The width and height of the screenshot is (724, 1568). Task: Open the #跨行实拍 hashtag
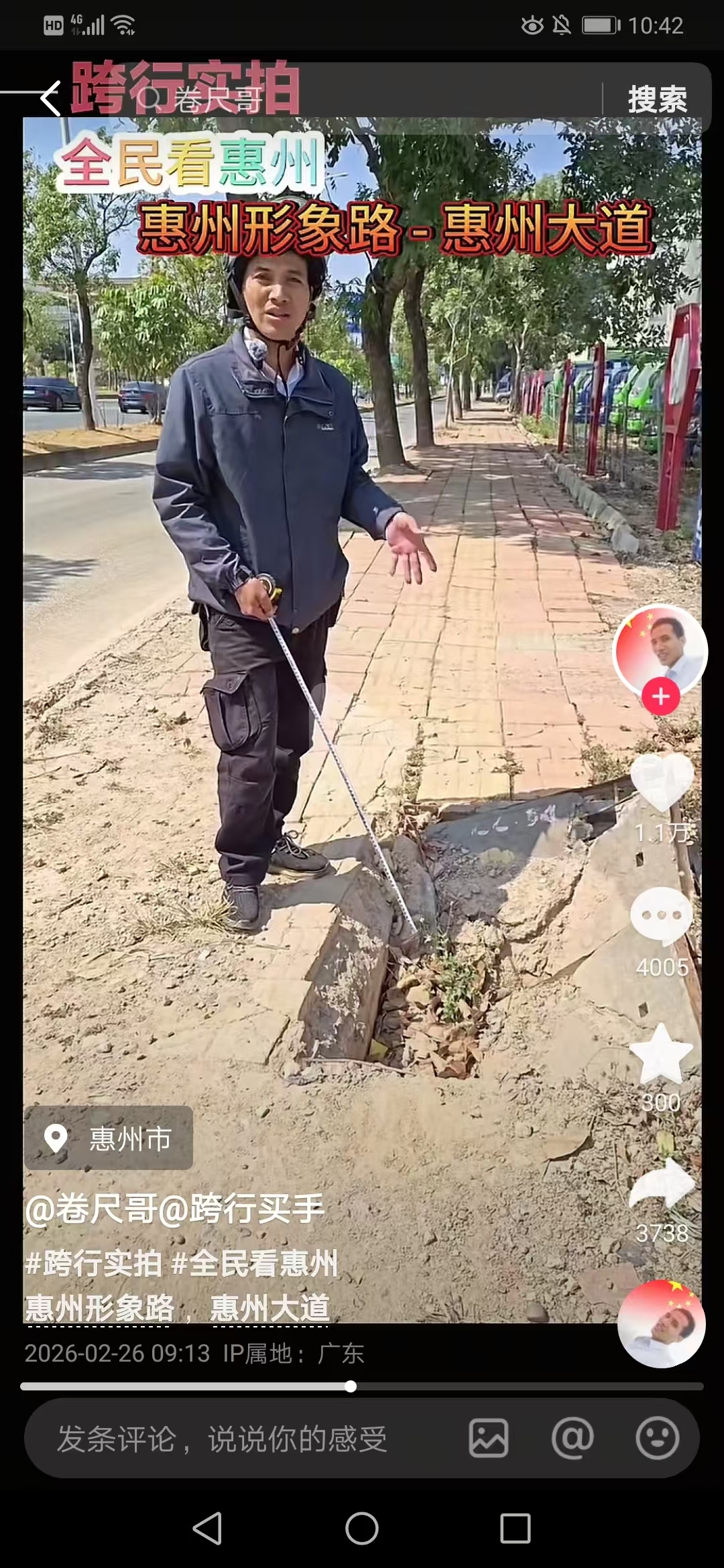click(93, 1264)
